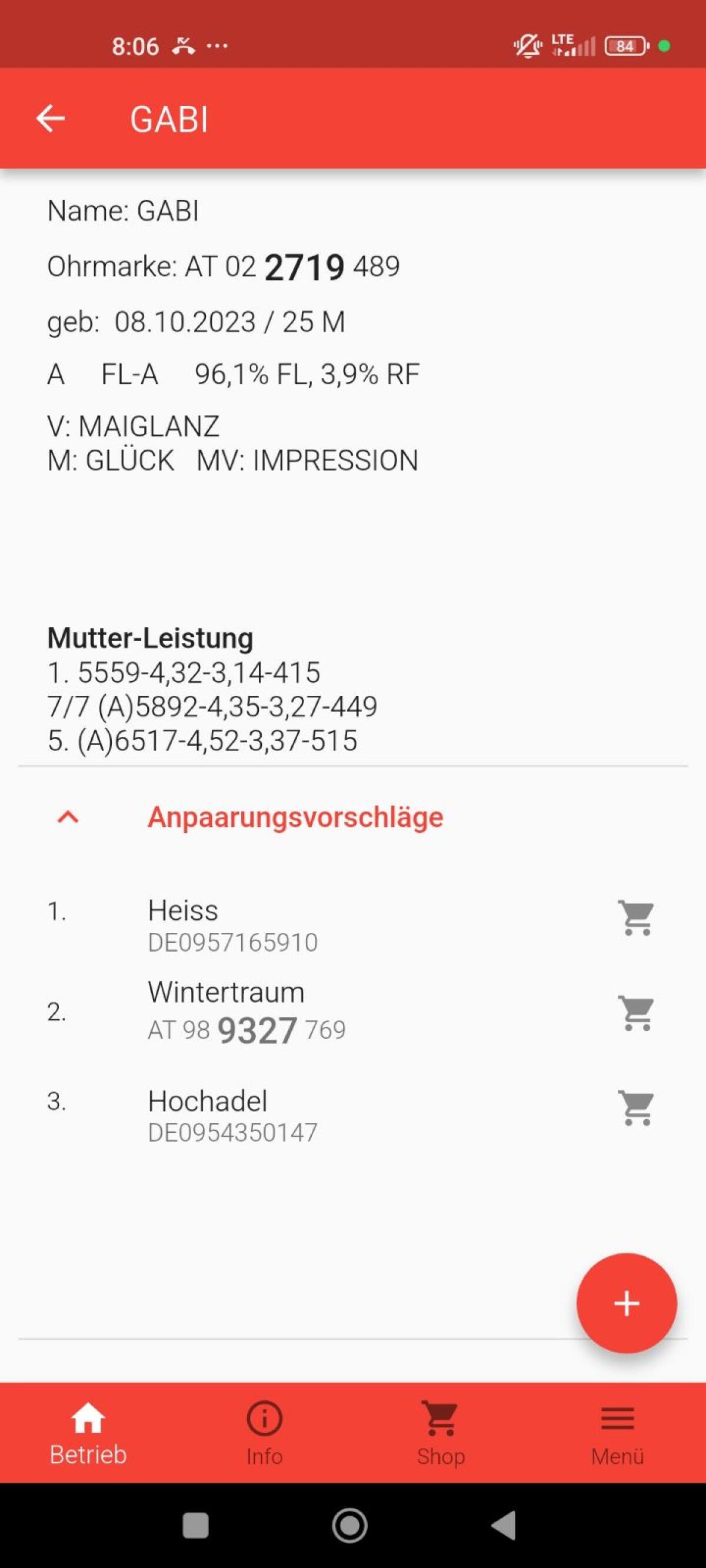Open the Wintertraum mating suggestion
The height and width of the screenshot is (1568, 706).
pyautogui.click(x=246, y=1012)
